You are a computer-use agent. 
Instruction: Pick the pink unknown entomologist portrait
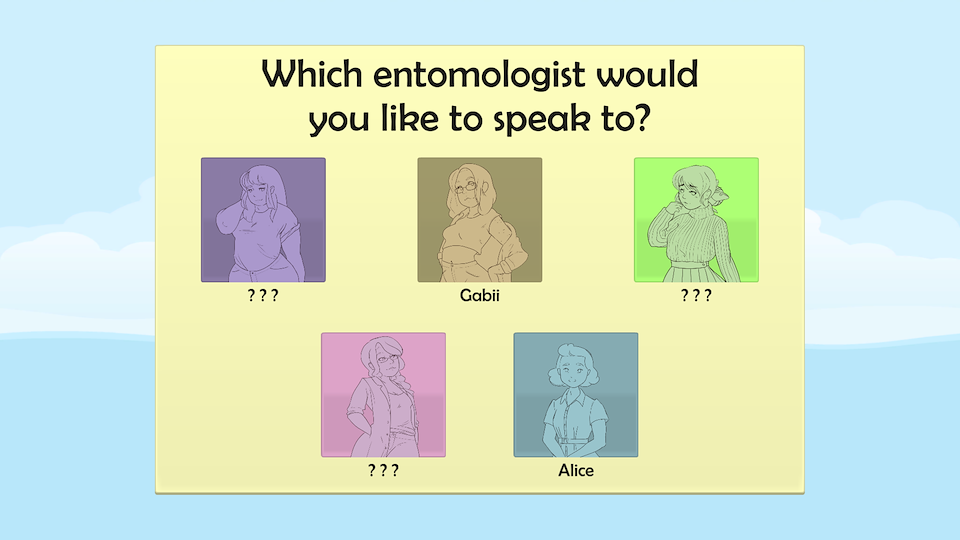(x=383, y=394)
